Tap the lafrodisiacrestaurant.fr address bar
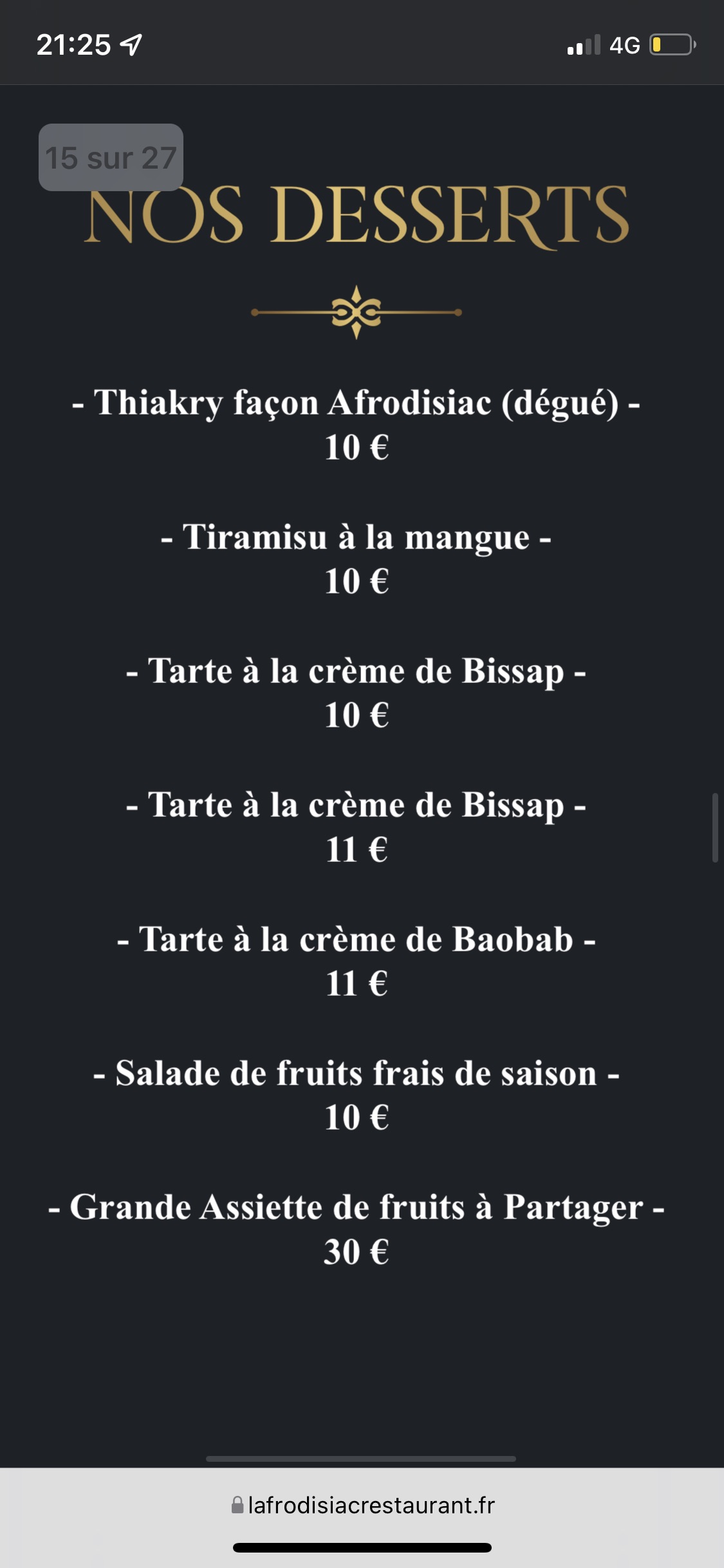 [x=363, y=1506]
